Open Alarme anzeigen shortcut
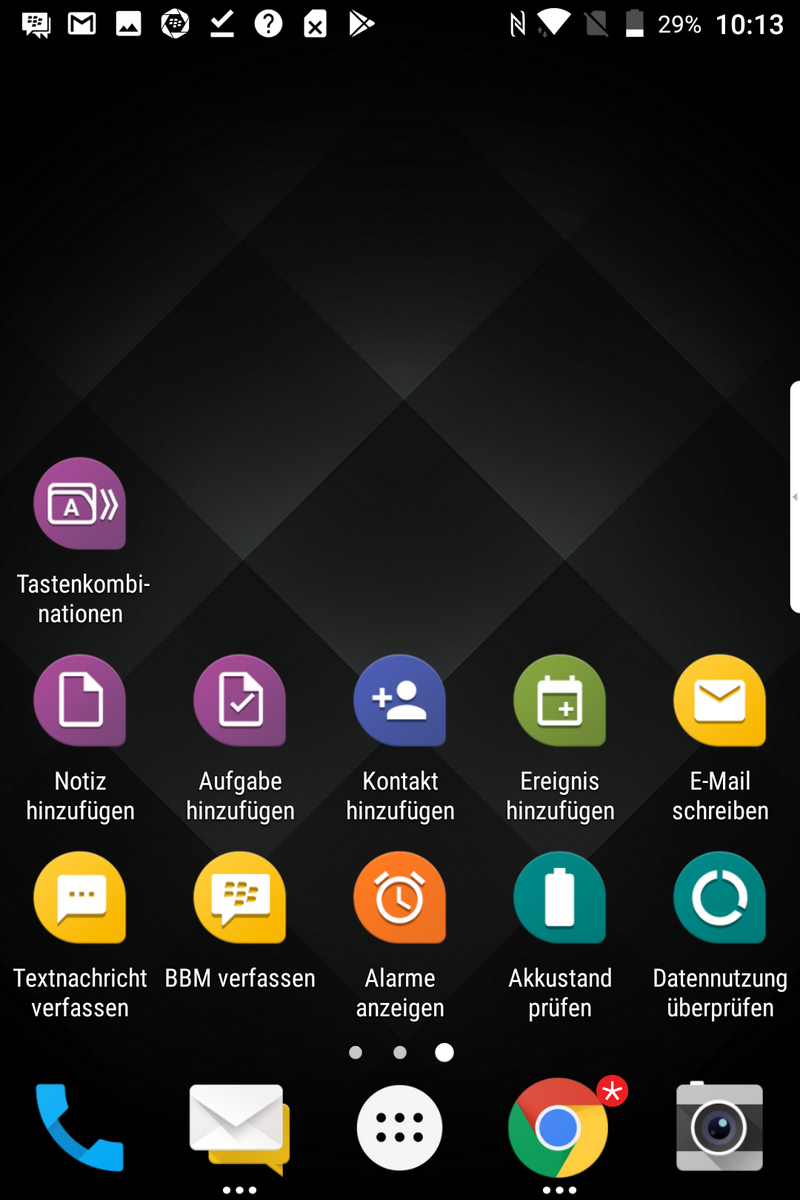This screenshot has height=1200, width=800. [x=400, y=897]
